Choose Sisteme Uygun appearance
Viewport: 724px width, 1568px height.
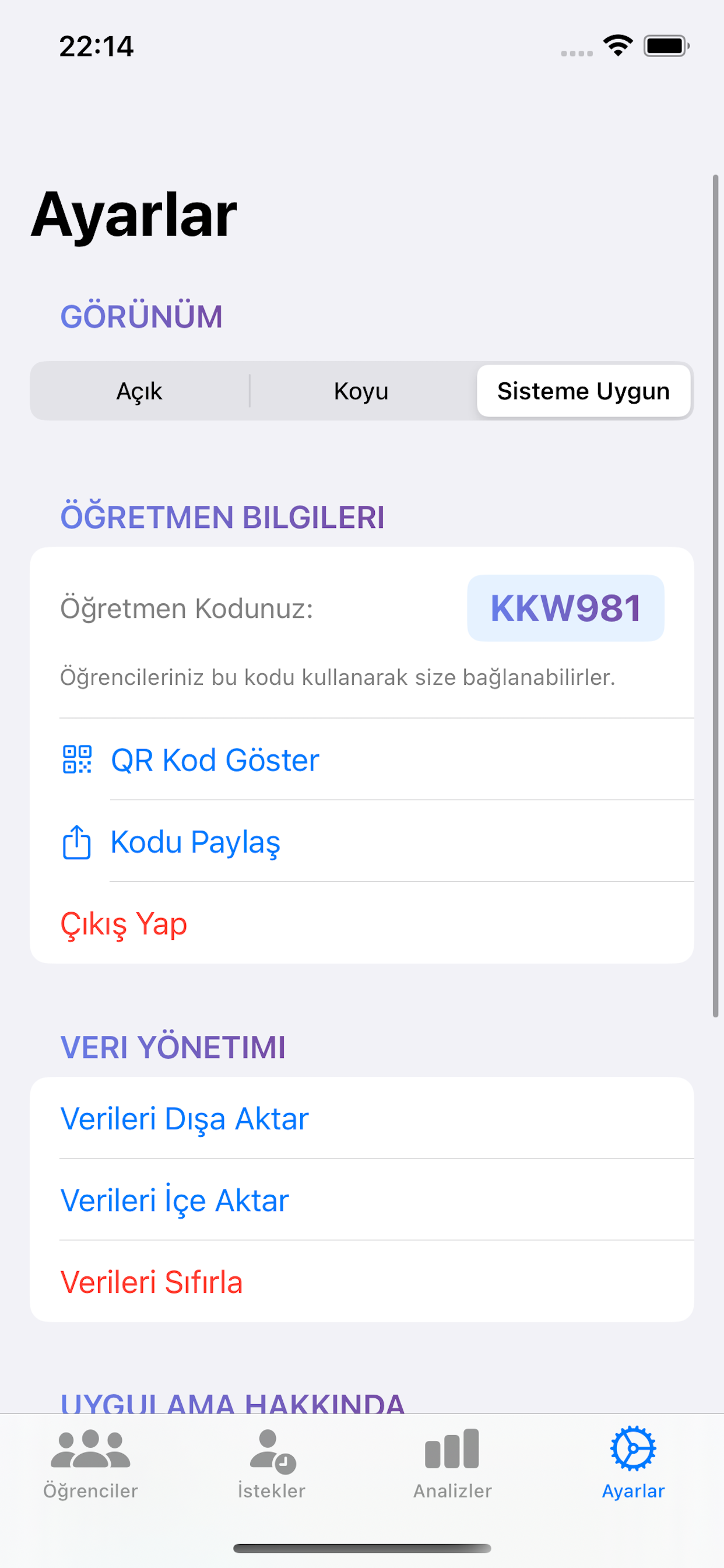coord(583,391)
